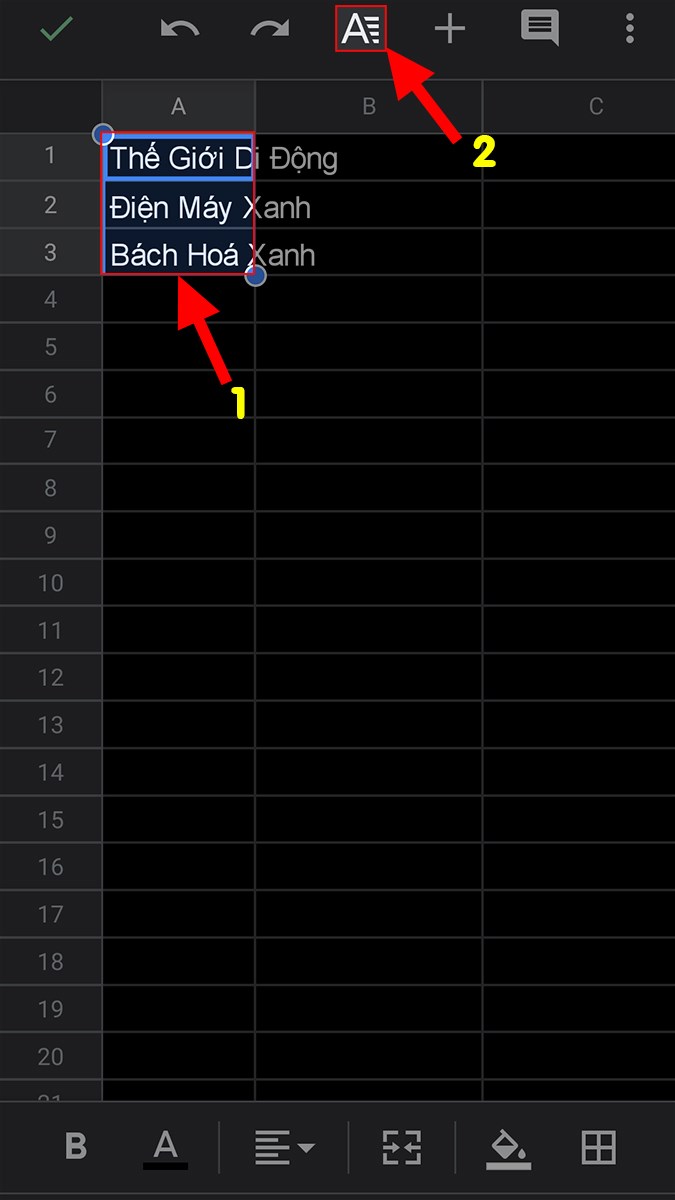Redo the last undone action
675x1200 pixels.
pyautogui.click(x=269, y=29)
